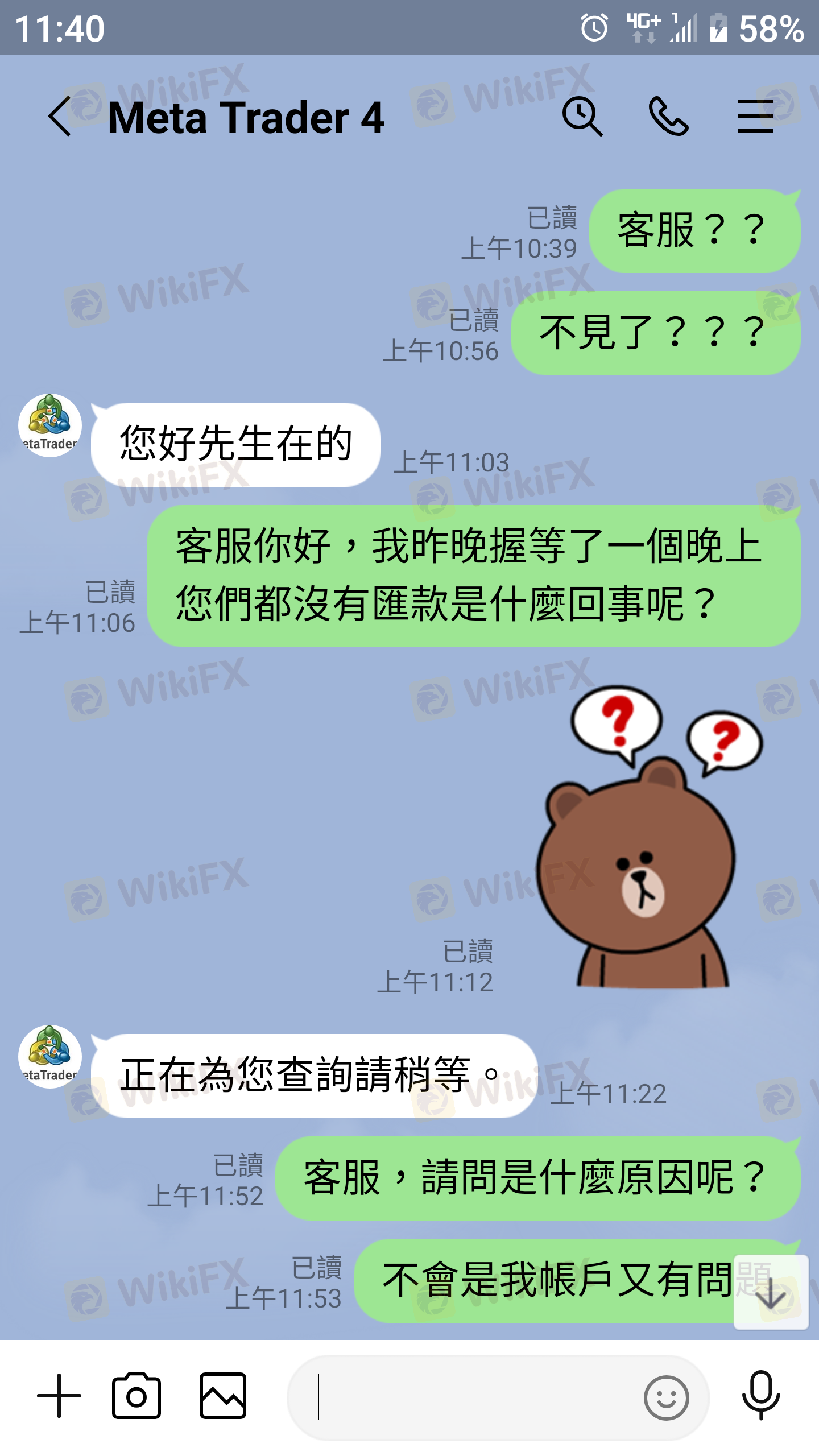Screen dimensions: 819x1456
Task: Launch the camera from the chat bar
Action: pyautogui.click(x=136, y=1396)
